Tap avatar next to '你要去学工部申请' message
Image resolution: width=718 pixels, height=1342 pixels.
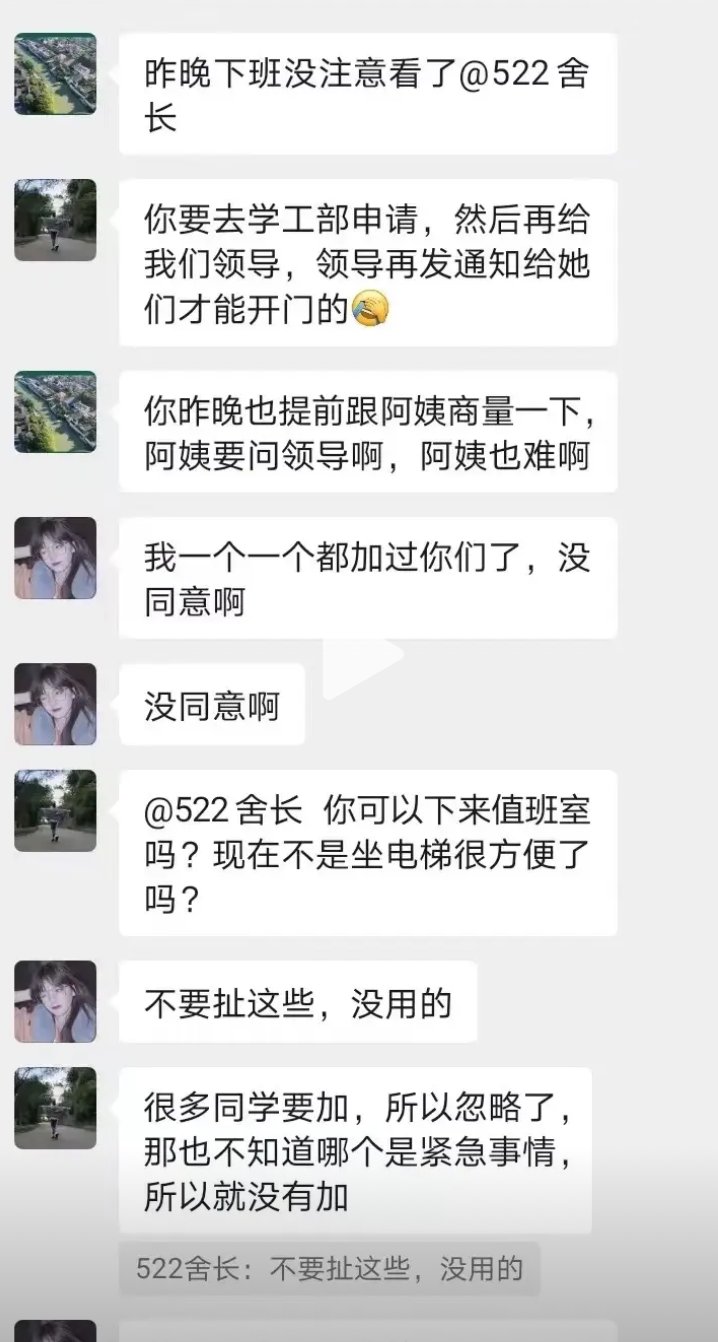coord(55,220)
